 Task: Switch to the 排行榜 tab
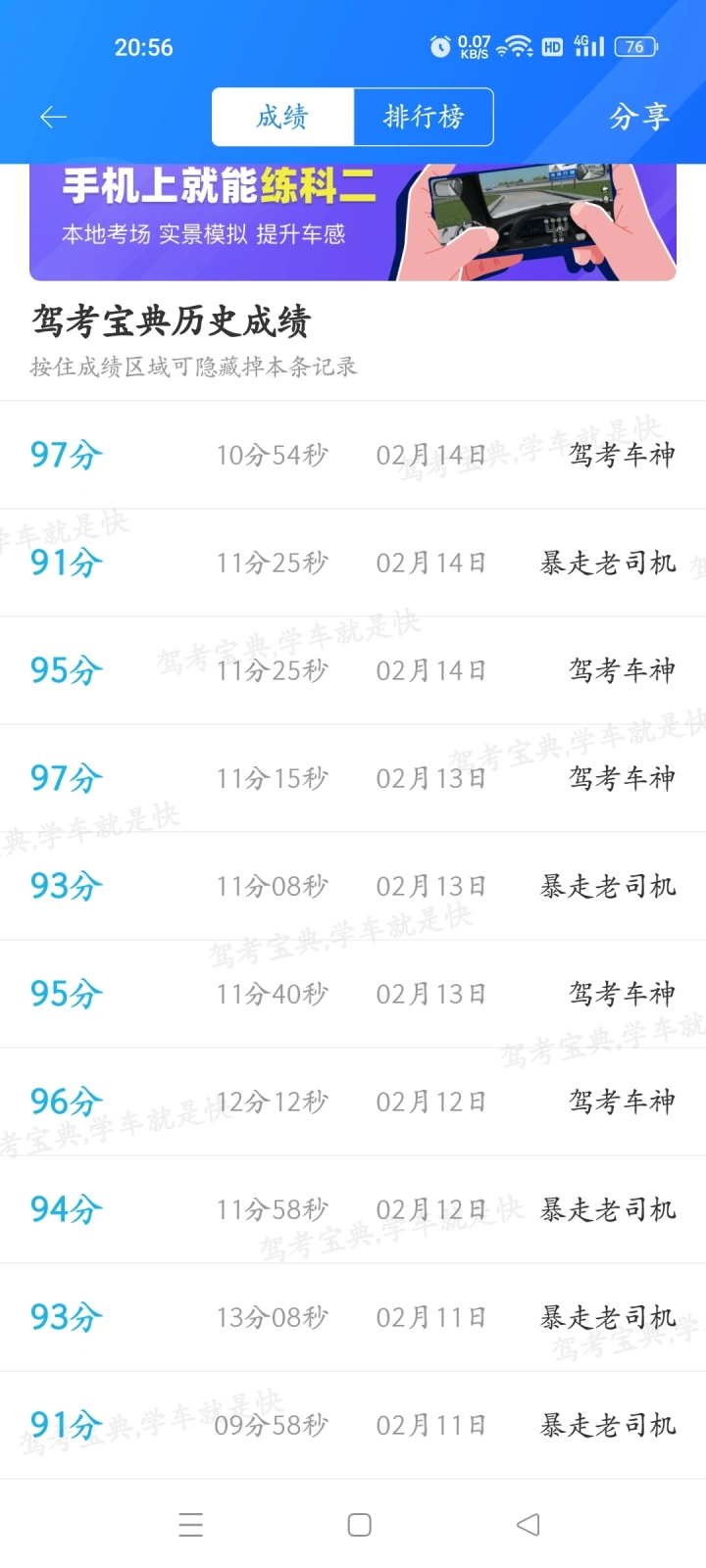pos(423,117)
